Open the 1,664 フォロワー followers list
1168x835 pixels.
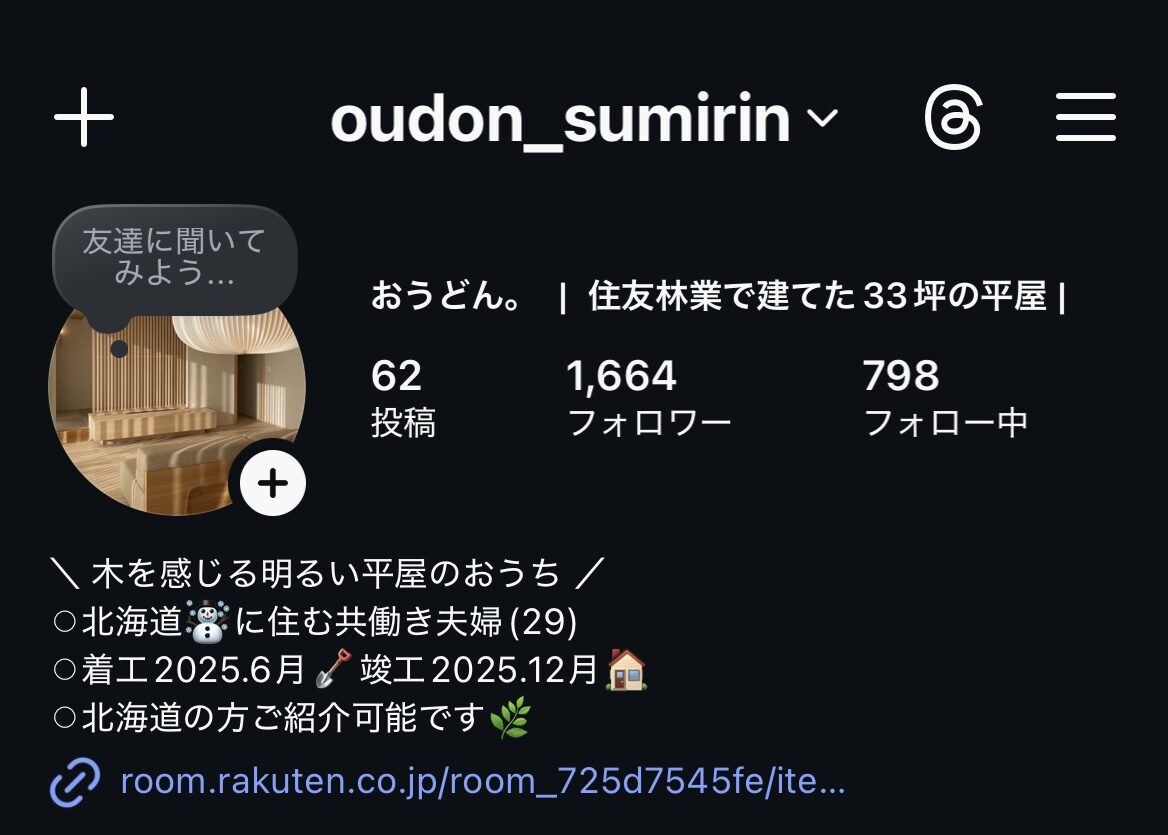tap(648, 398)
